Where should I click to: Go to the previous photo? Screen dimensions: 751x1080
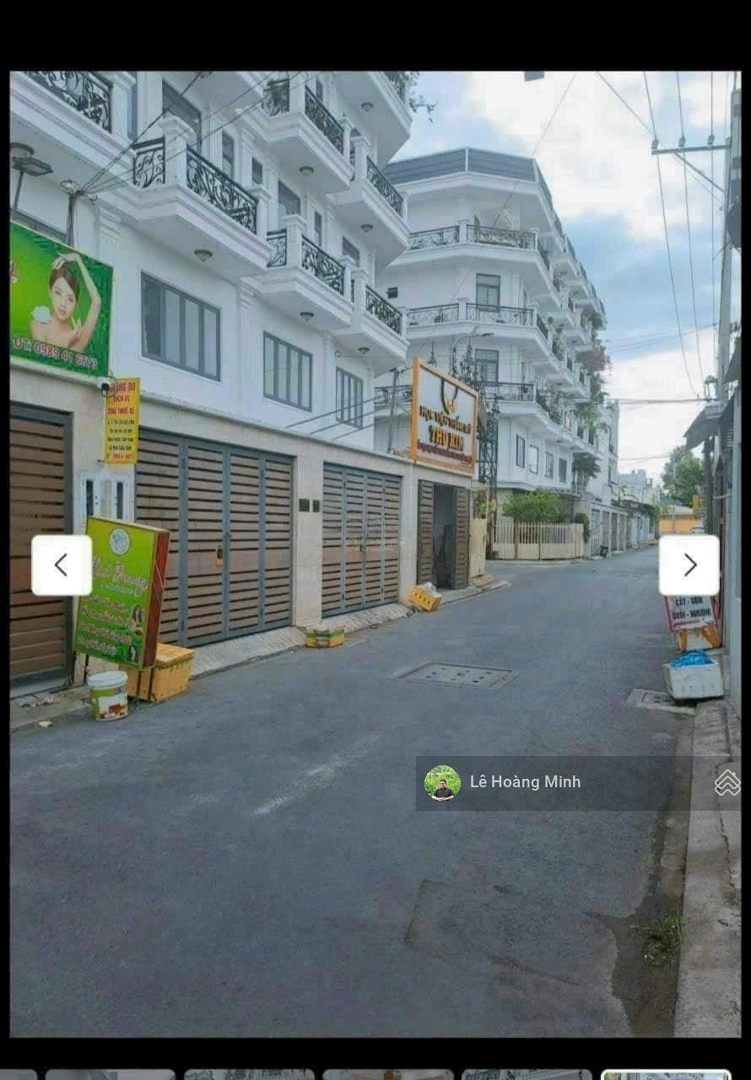(x=61, y=565)
